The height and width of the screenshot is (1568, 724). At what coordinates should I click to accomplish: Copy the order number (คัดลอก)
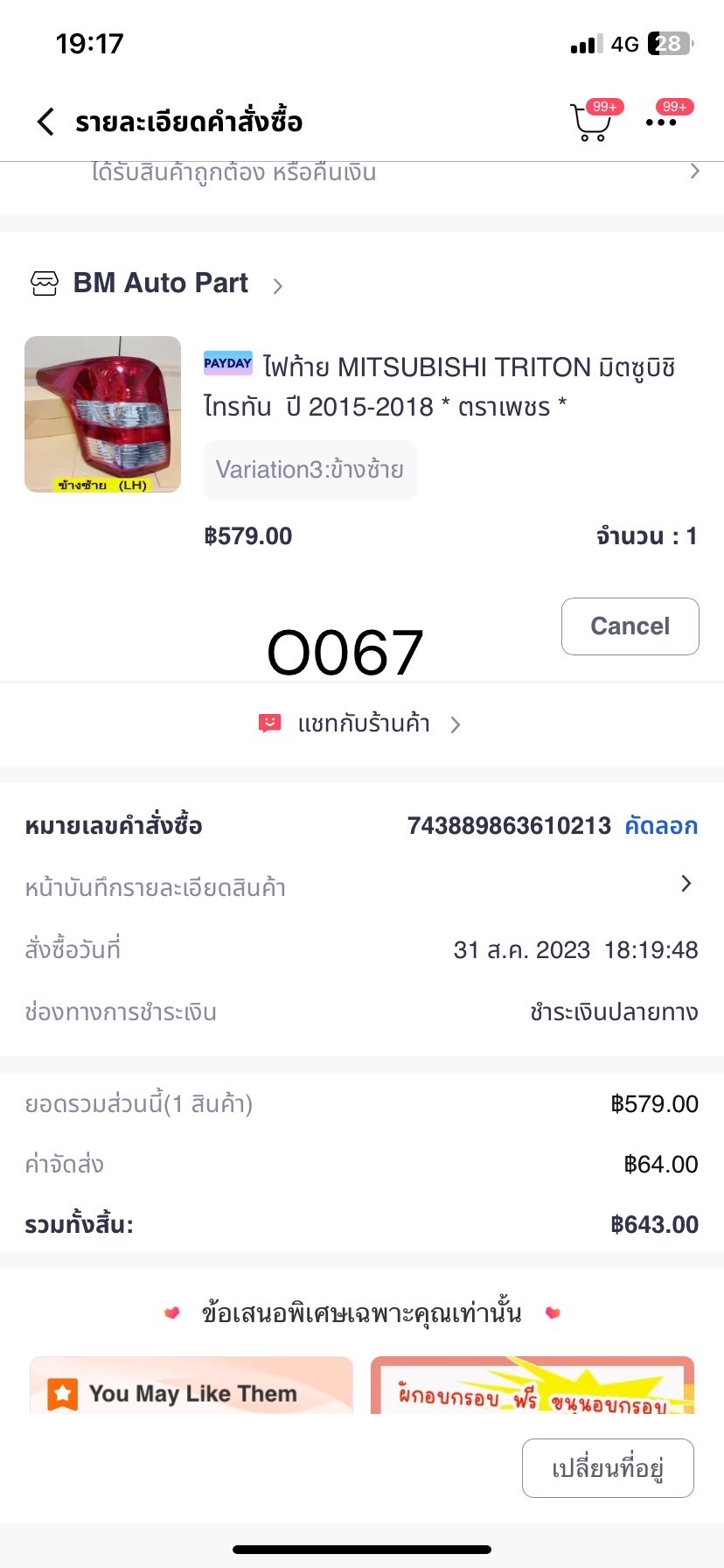(x=661, y=826)
